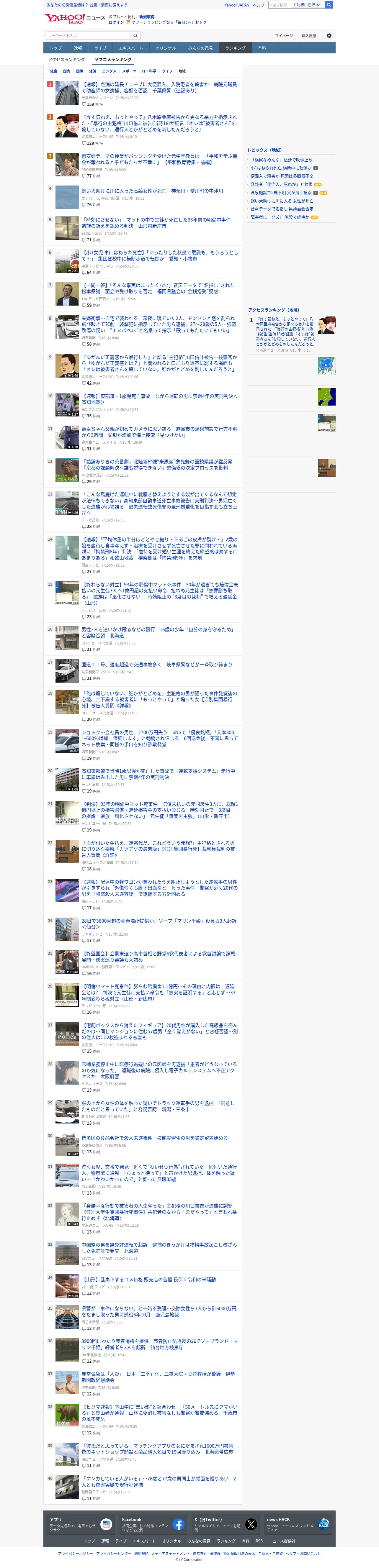This screenshot has height=1568, width=379.
Task: Open the rank 17 article about 国道21号 取り締まり
Action: 157,664
